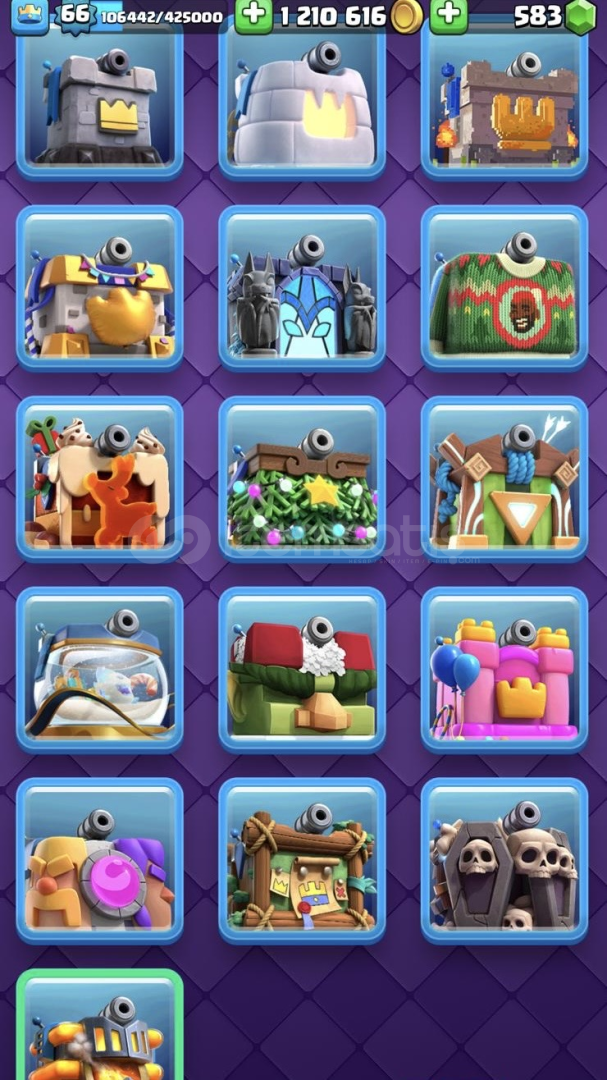
Task: Select the fishbowl tower skin
Action: [100, 670]
